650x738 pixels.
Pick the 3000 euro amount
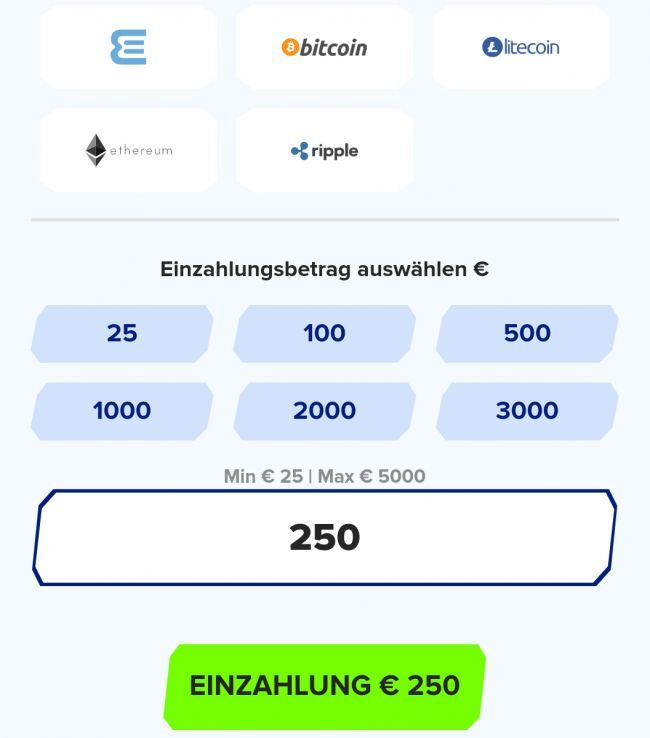(527, 410)
